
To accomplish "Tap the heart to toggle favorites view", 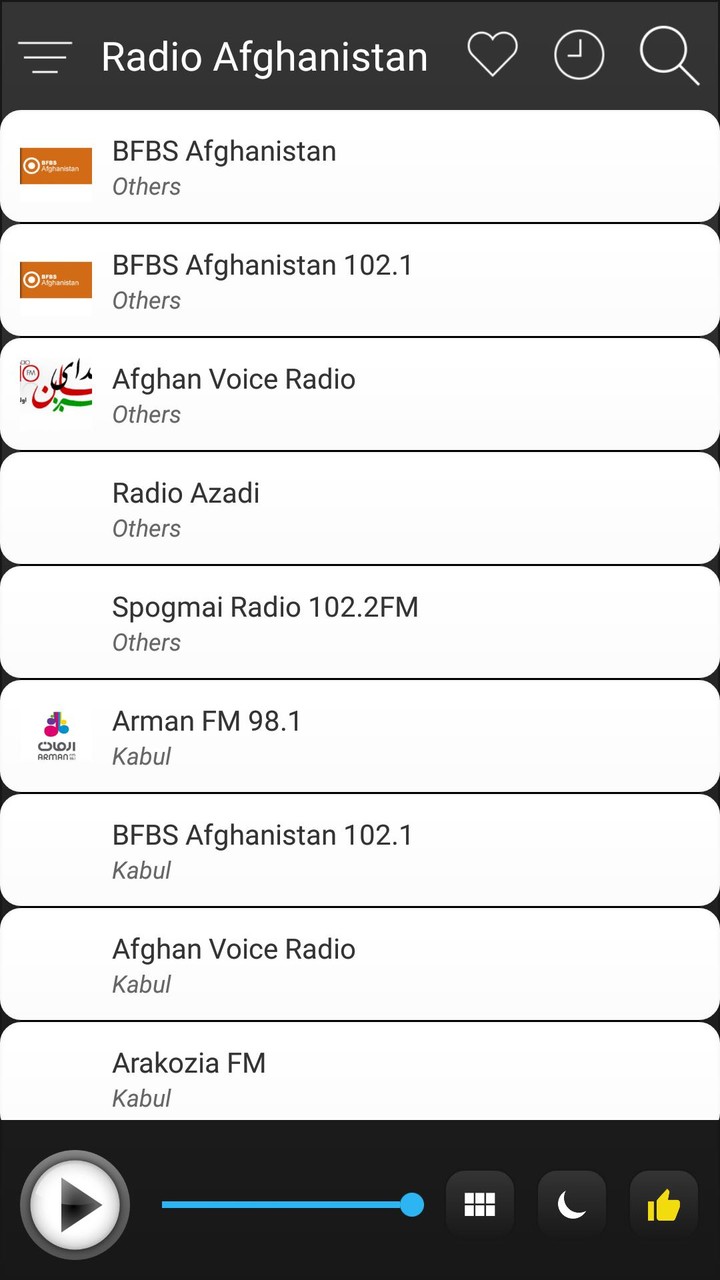I will [x=492, y=55].
